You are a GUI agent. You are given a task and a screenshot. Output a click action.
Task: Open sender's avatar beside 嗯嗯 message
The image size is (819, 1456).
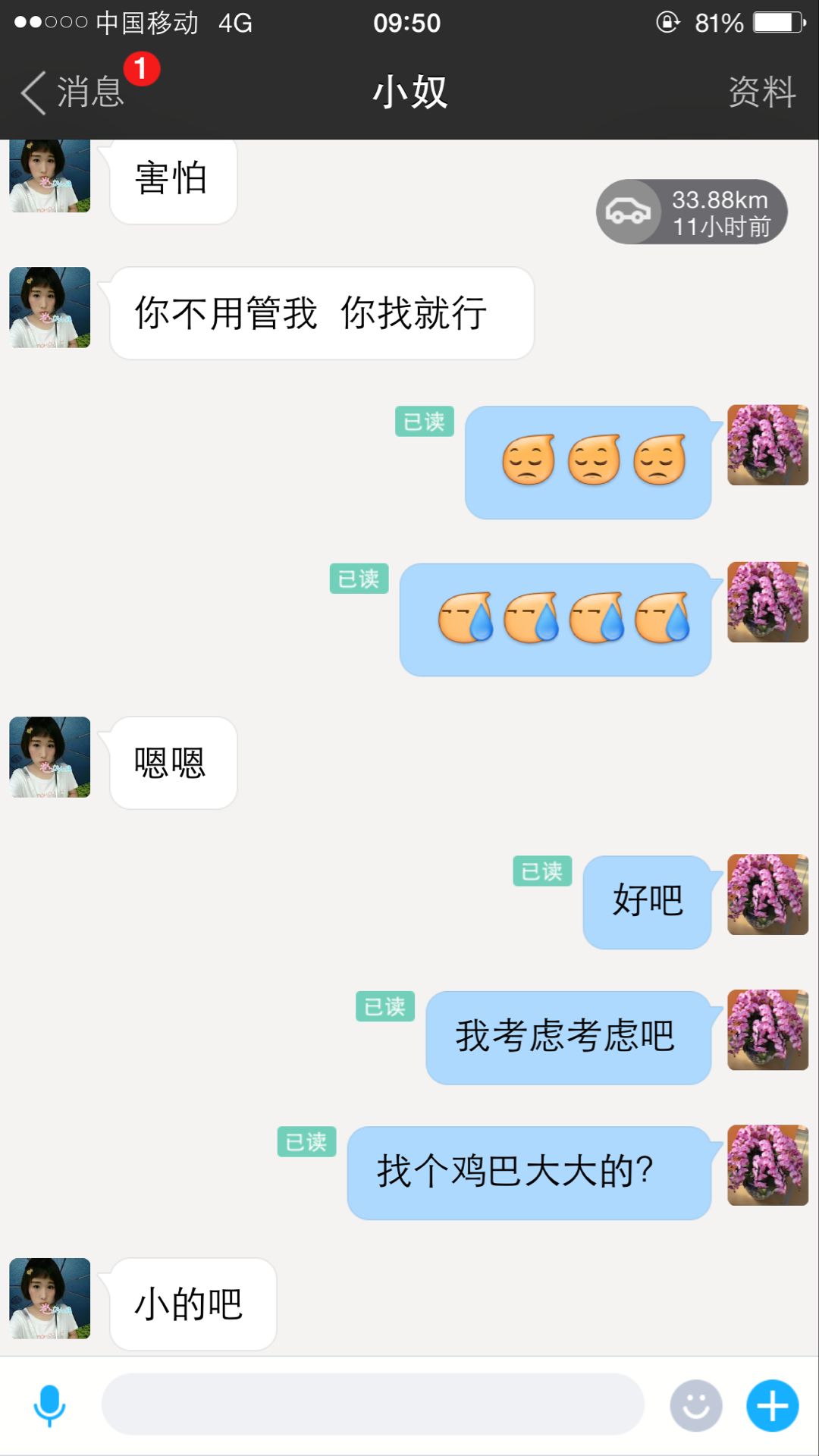(x=50, y=757)
